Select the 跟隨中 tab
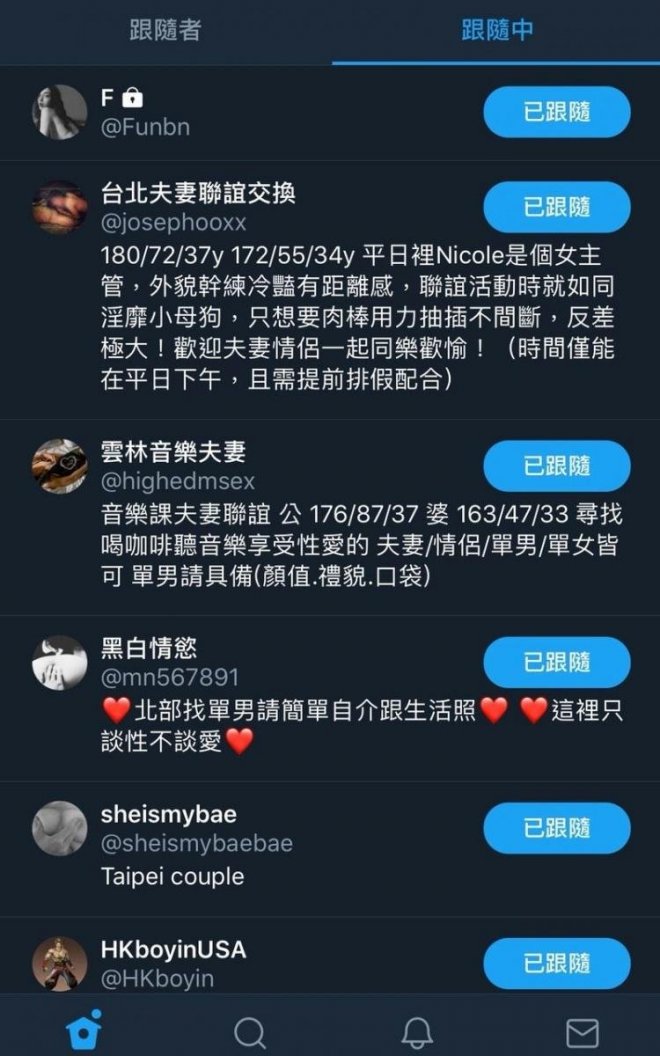Viewport: 660px width, 1056px height. [496, 30]
